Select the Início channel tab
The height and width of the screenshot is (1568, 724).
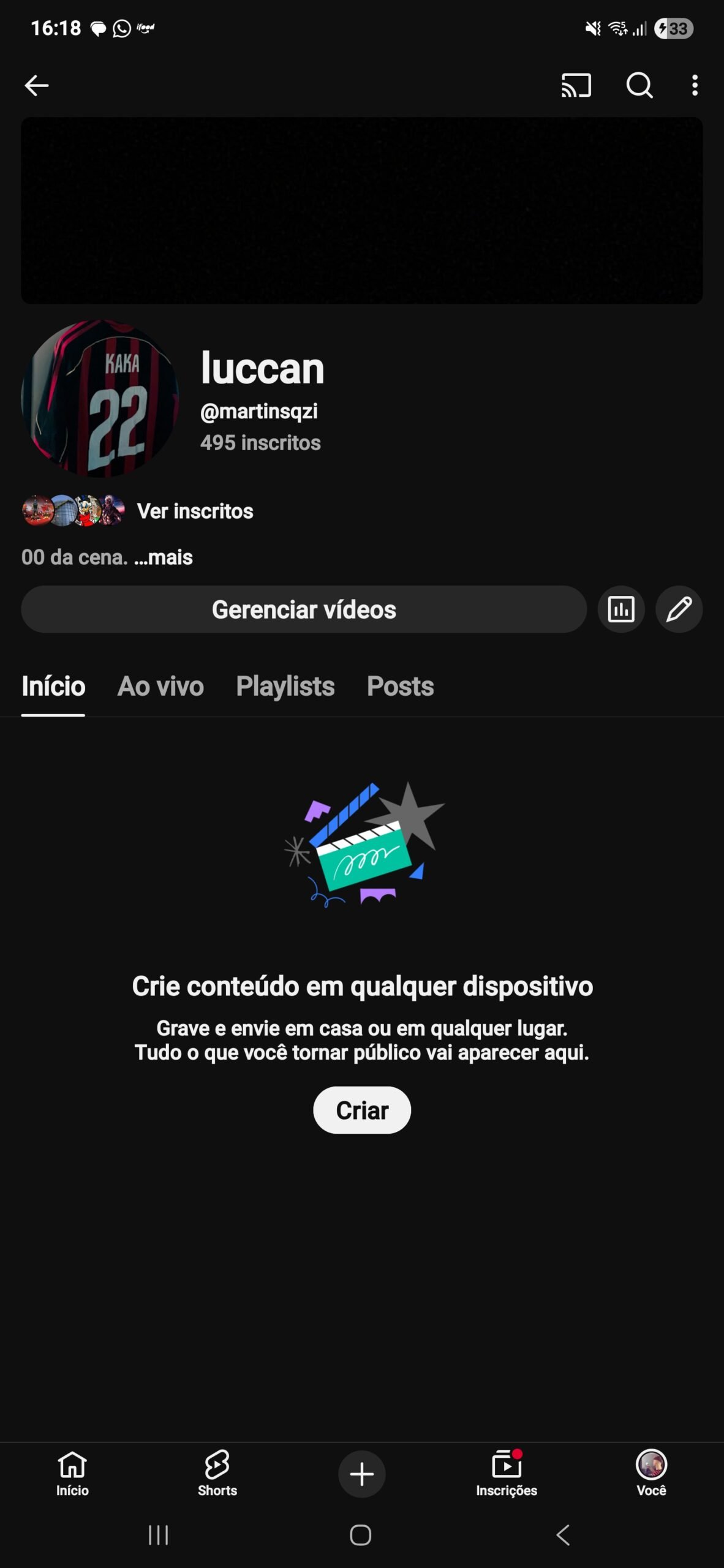53,686
